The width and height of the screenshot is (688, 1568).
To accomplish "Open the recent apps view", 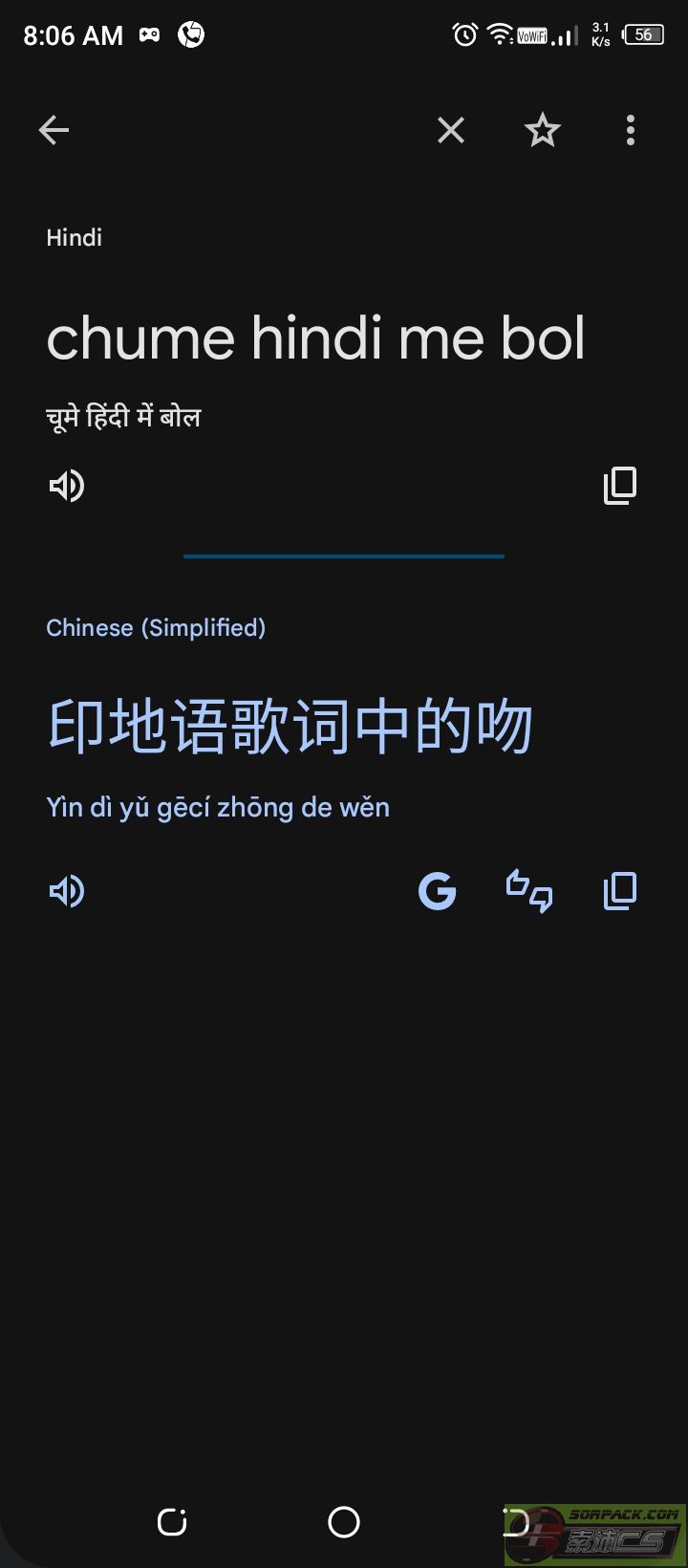I will coord(172,1521).
